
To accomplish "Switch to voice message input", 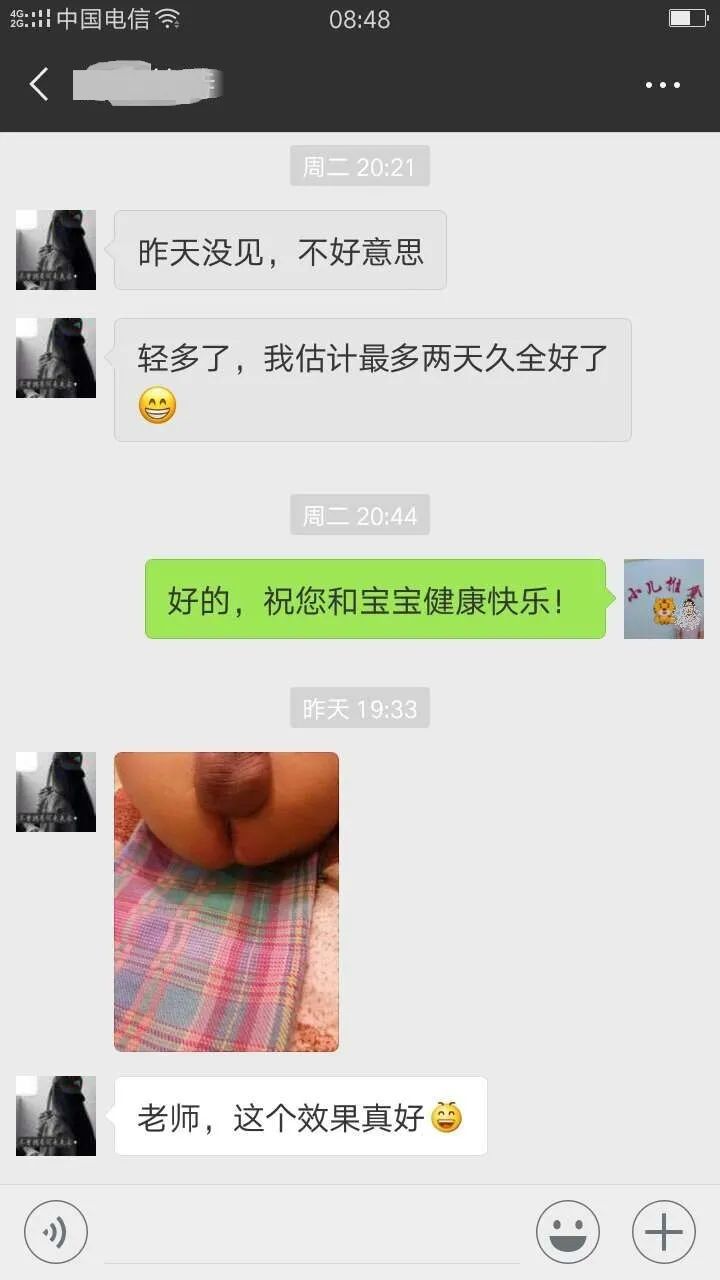I will point(56,1232).
